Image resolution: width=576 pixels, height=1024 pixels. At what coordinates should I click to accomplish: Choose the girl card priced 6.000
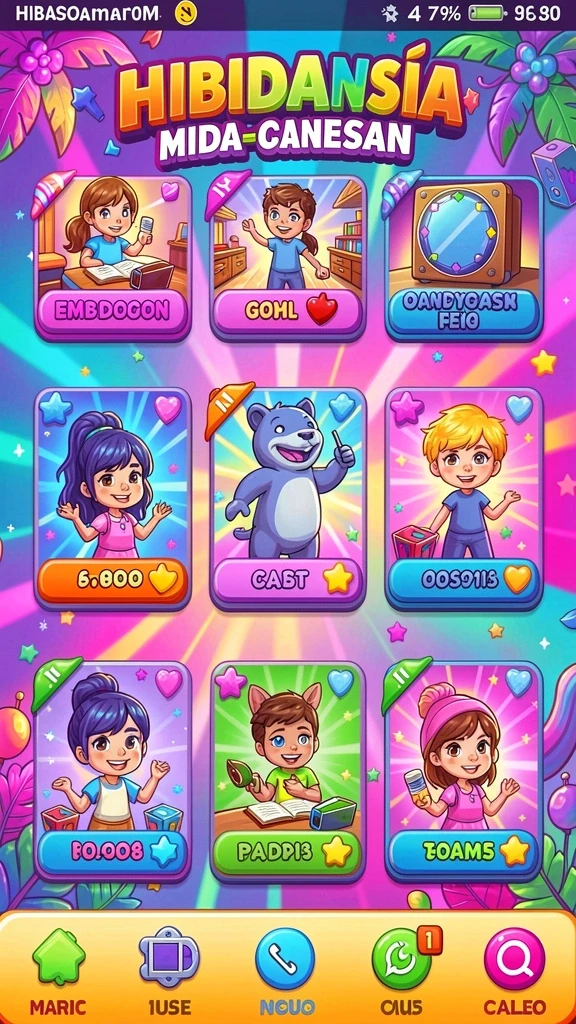112,499
